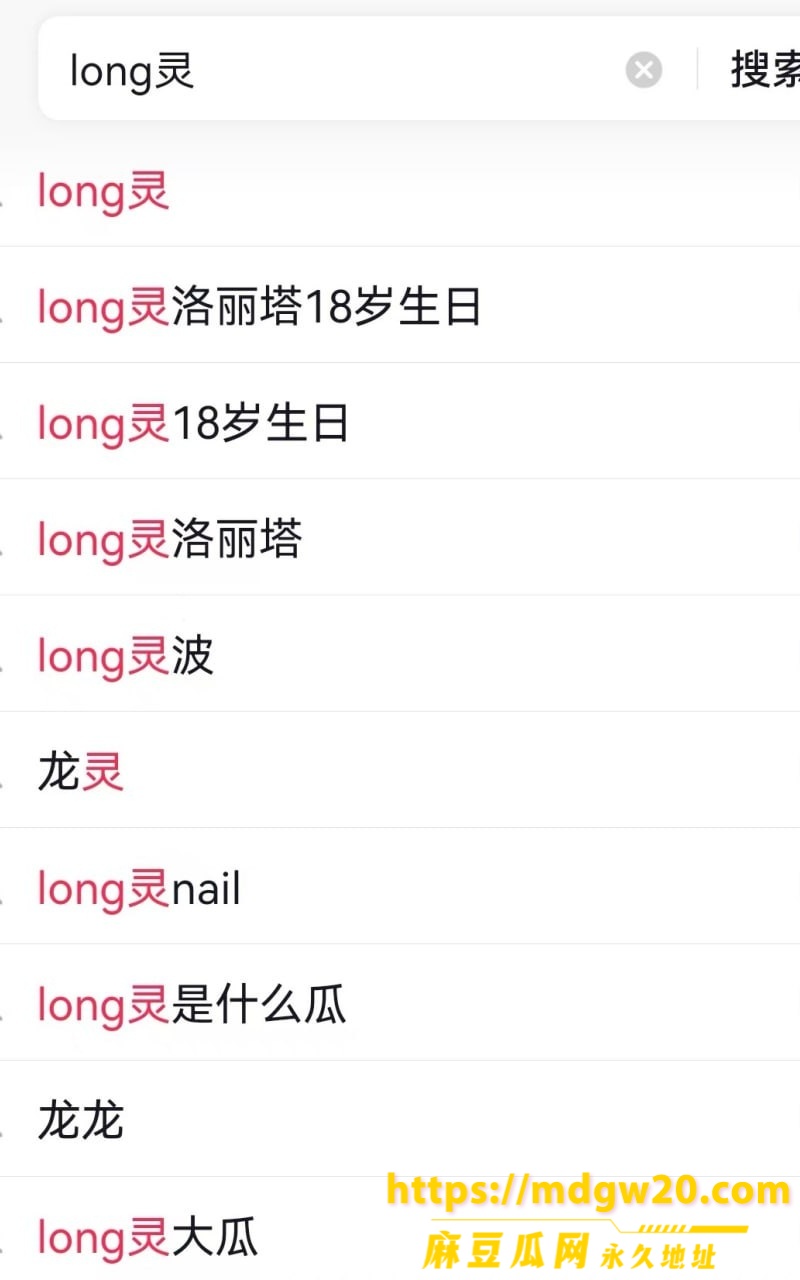Select suggestion long灵是什么瓜
The height and width of the screenshot is (1280, 800).
tap(400, 1002)
